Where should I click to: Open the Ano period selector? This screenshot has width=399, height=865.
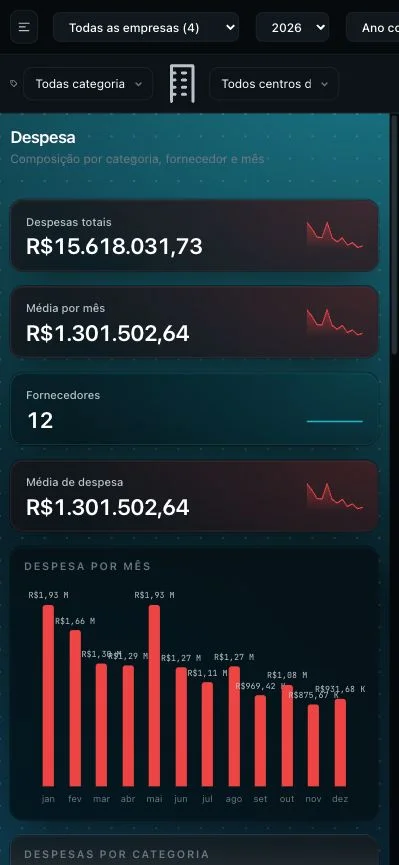click(x=373, y=27)
